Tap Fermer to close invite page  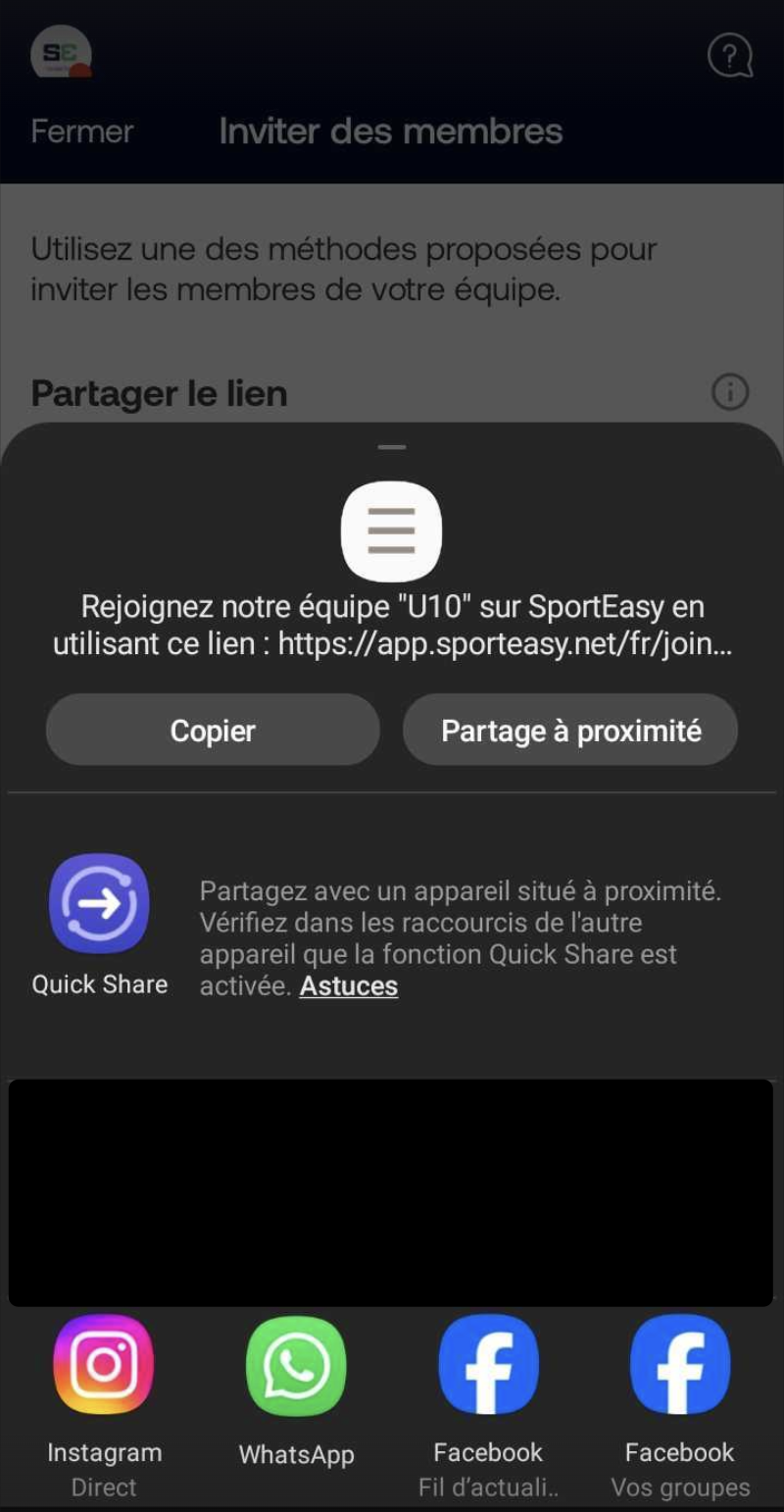(x=82, y=131)
